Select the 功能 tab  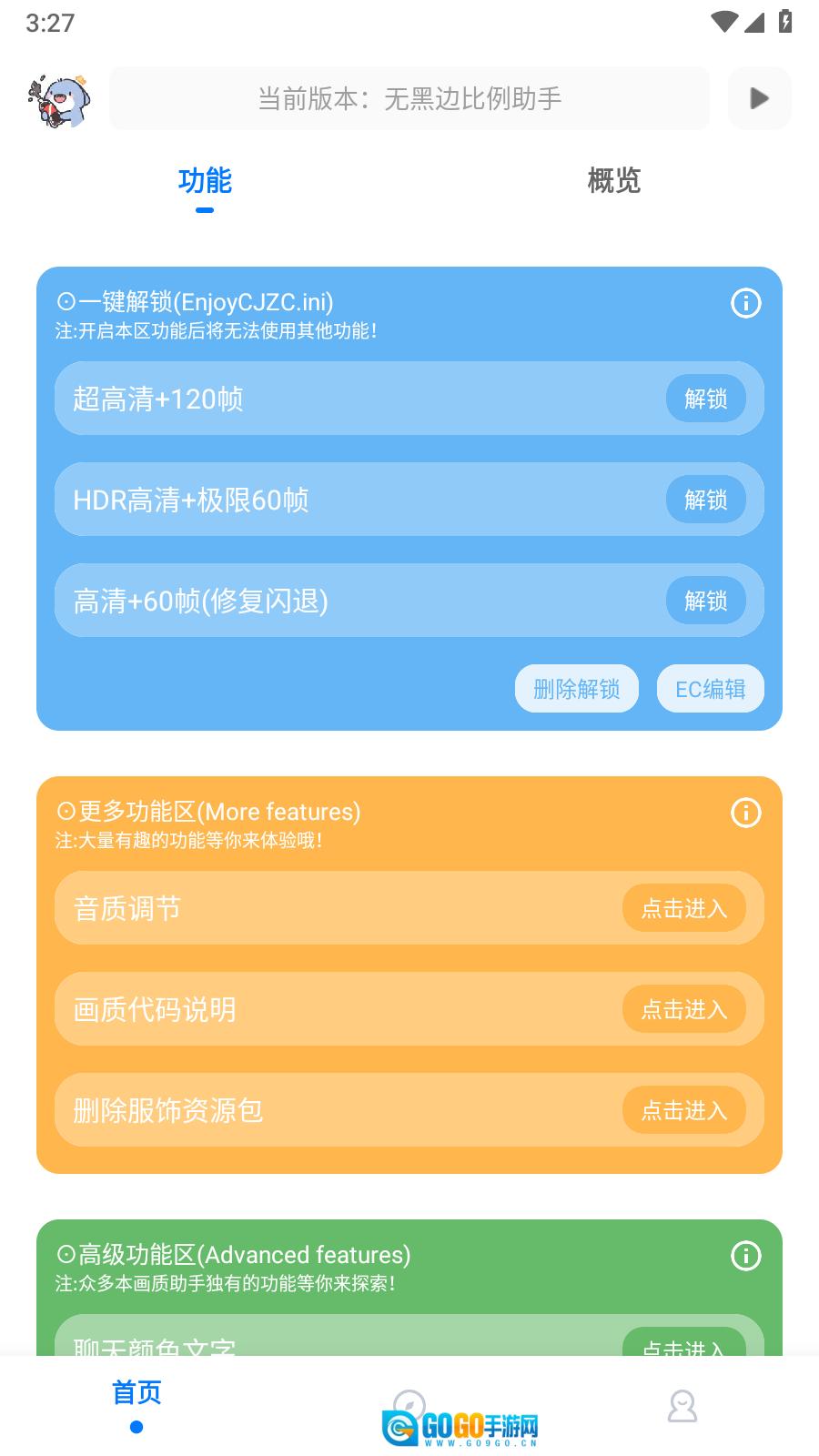206,181
